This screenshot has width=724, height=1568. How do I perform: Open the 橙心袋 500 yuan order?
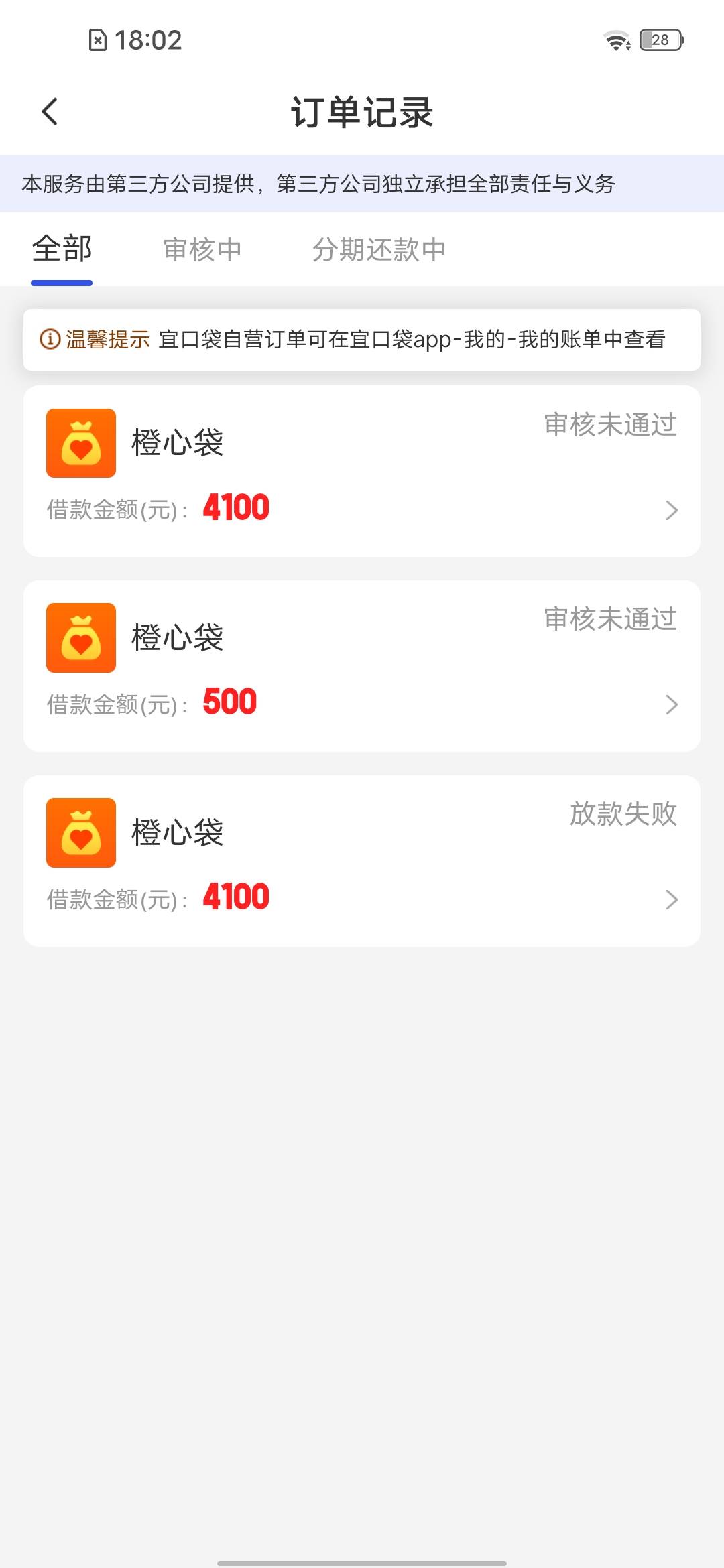click(x=362, y=666)
